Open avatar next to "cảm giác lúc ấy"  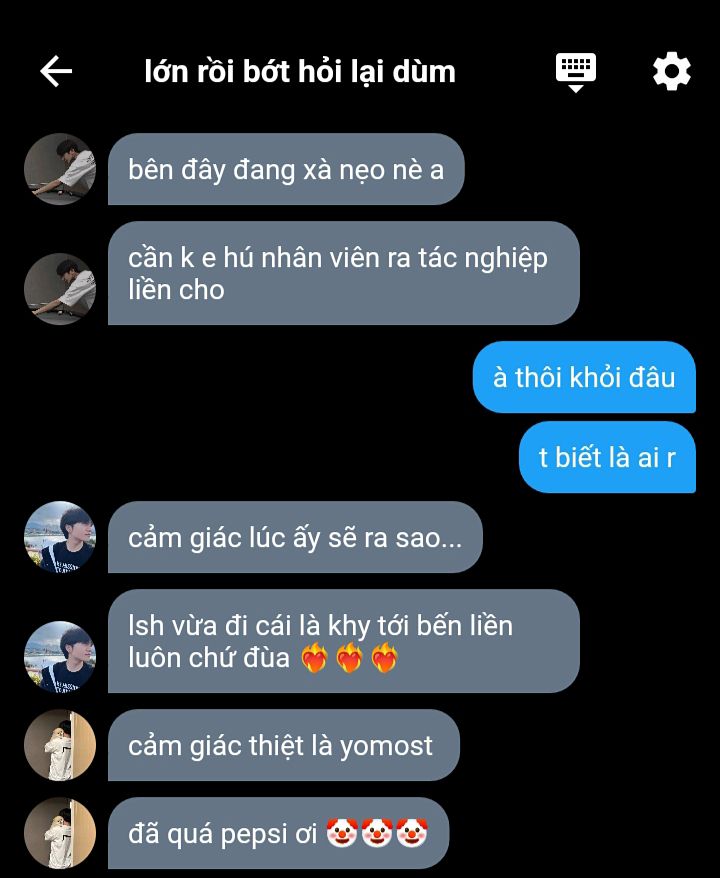60,537
